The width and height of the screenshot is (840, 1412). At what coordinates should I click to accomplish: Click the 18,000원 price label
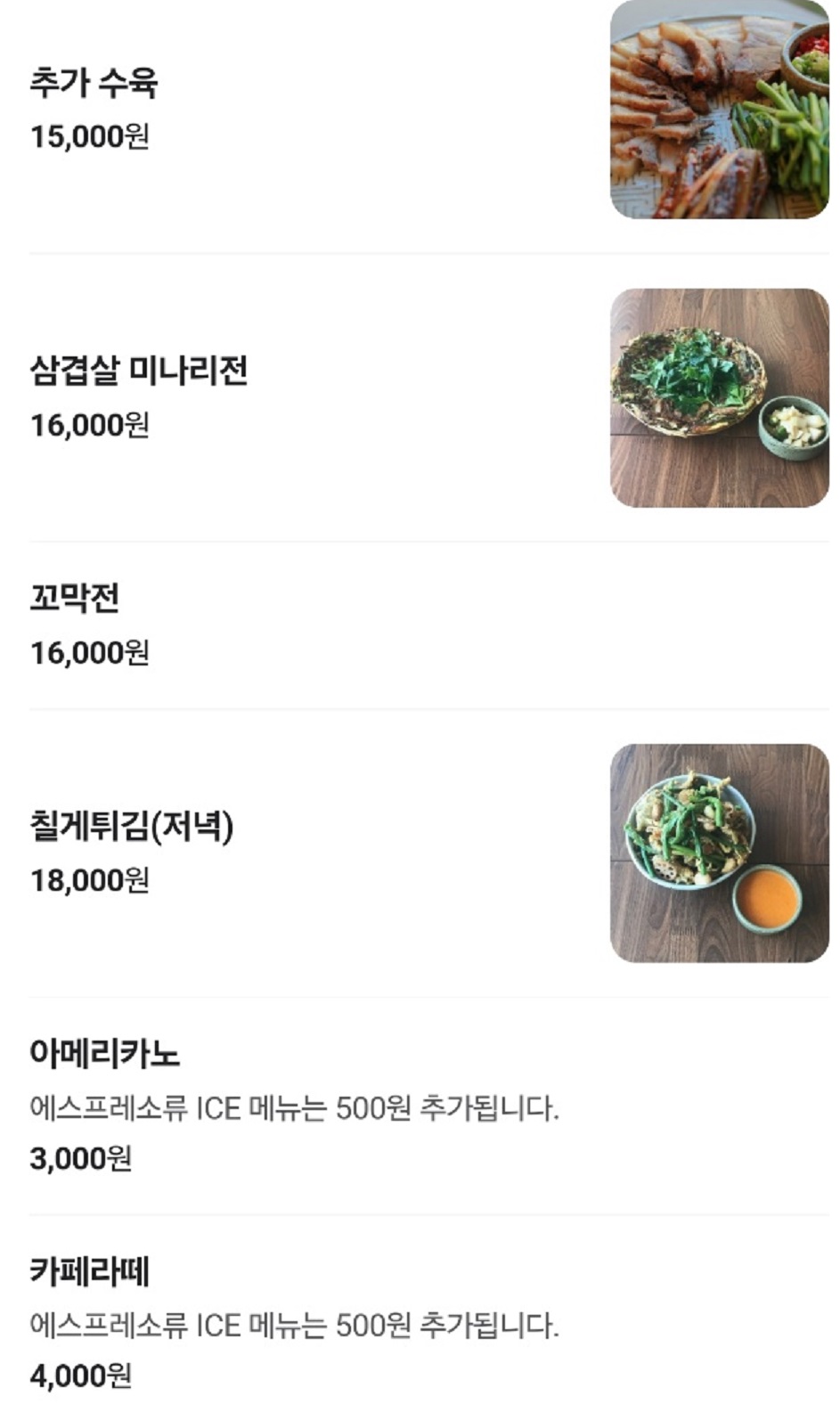click(x=89, y=883)
